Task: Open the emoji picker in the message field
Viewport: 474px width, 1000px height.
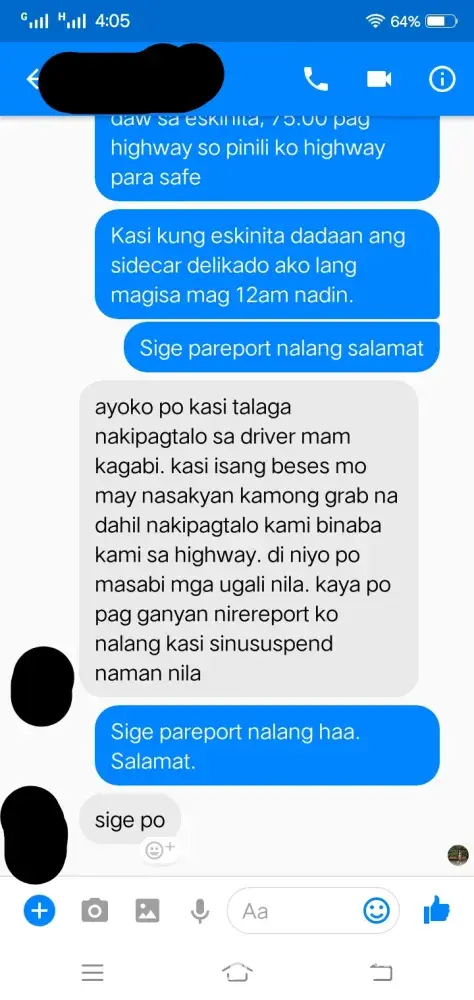Action: (x=376, y=911)
